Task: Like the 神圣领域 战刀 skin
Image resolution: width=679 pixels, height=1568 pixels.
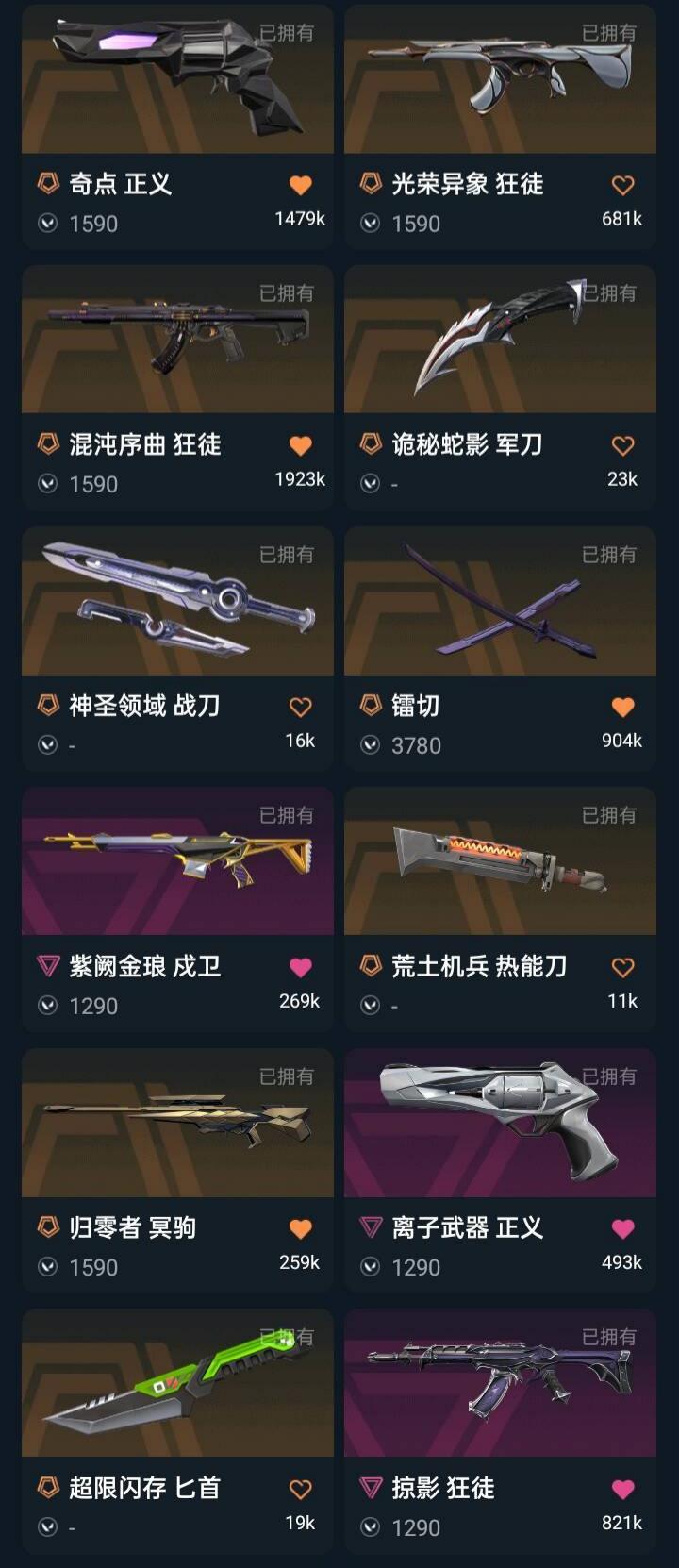Action: 300,707
